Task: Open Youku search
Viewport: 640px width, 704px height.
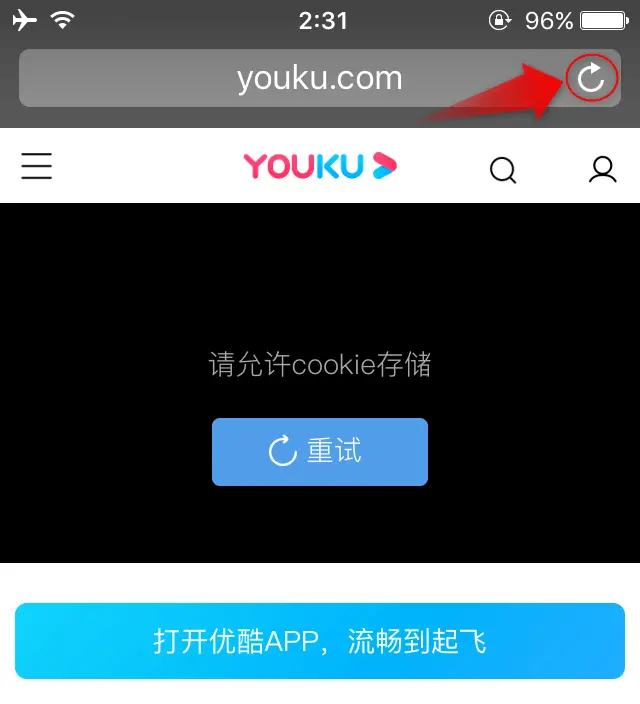Action: (x=503, y=170)
